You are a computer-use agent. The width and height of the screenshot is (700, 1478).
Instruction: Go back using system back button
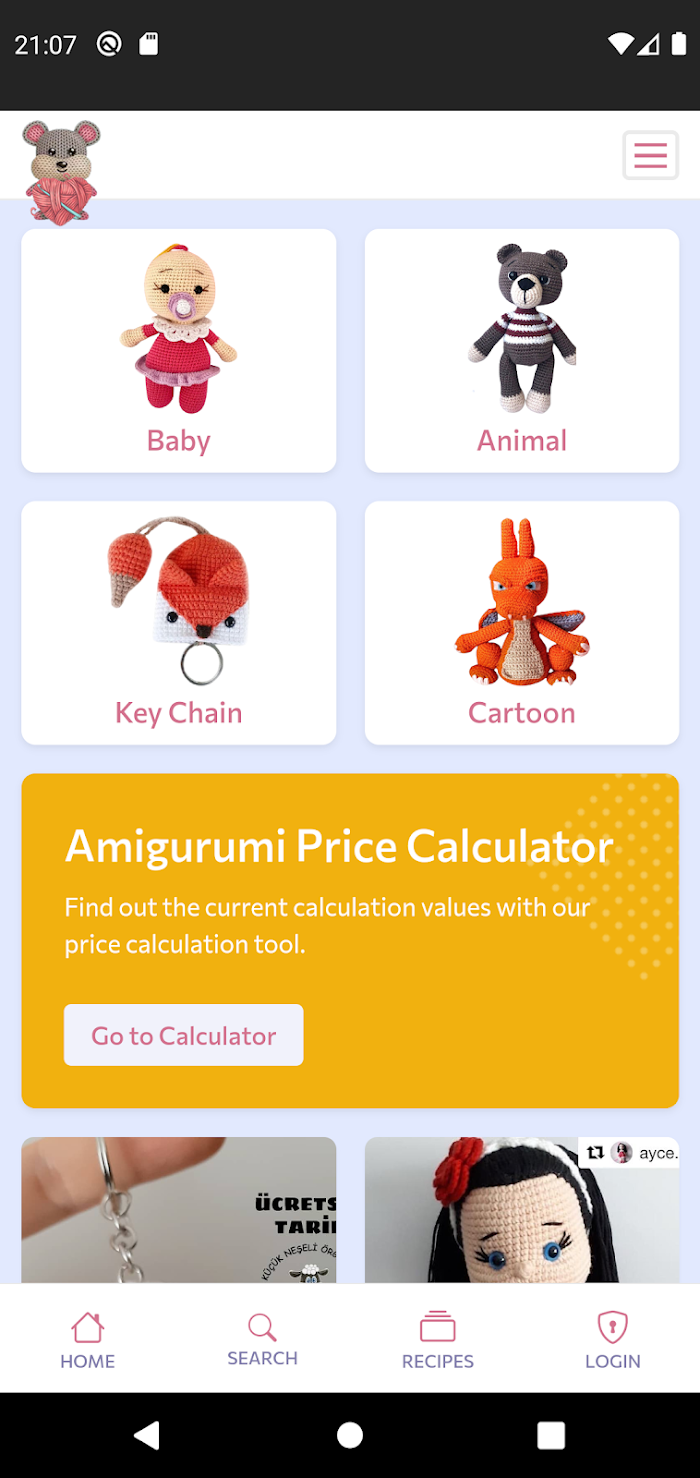(x=147, y=1435)
